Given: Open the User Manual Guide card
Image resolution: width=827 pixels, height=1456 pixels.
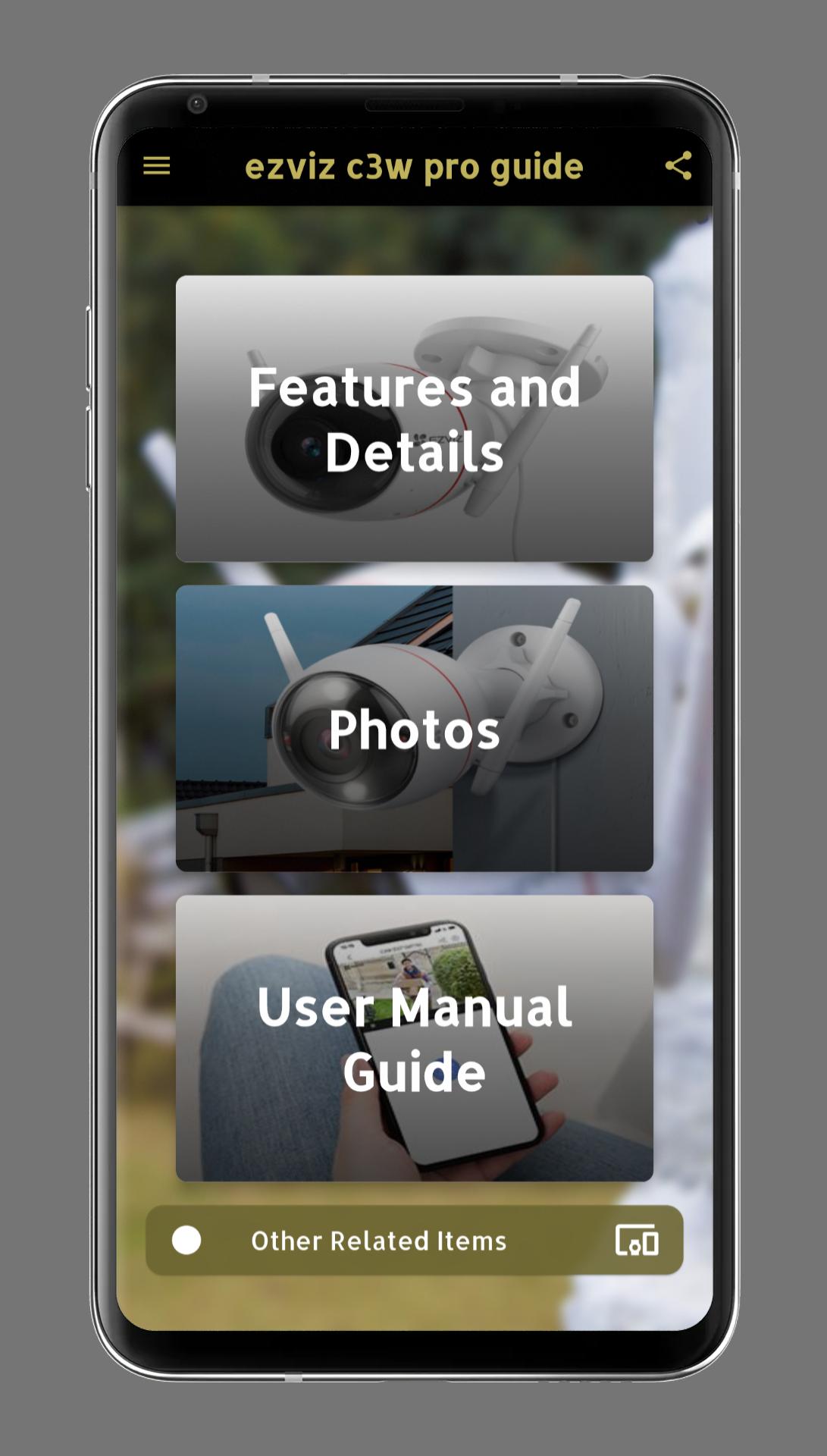Looking at the screenshot, I should [415, 1039].
